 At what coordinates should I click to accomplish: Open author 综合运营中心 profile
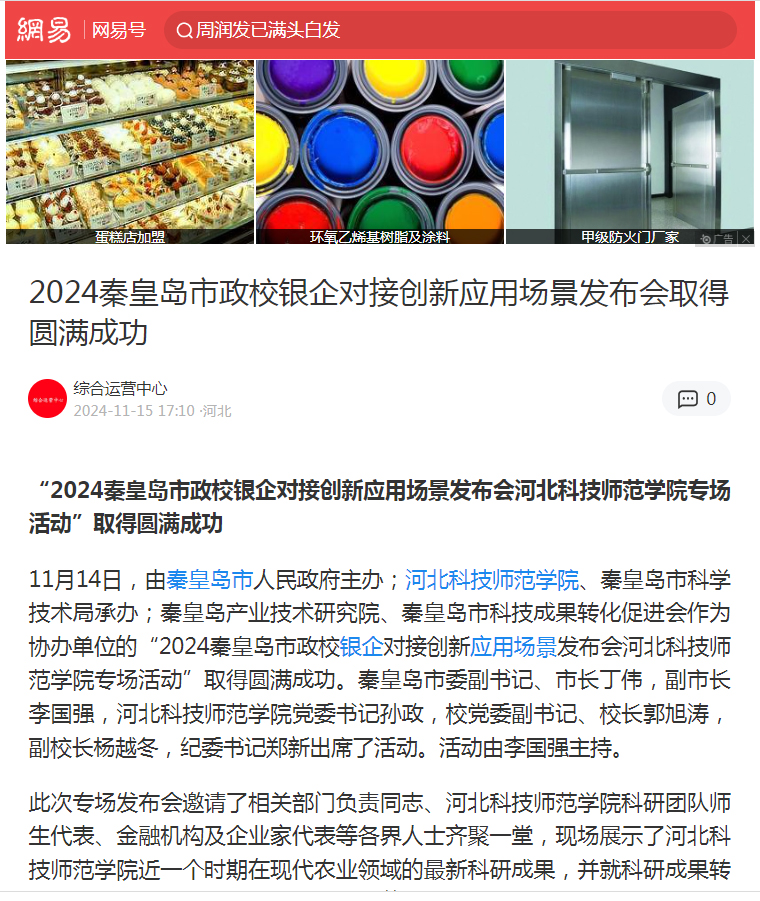tap(120, 389)
